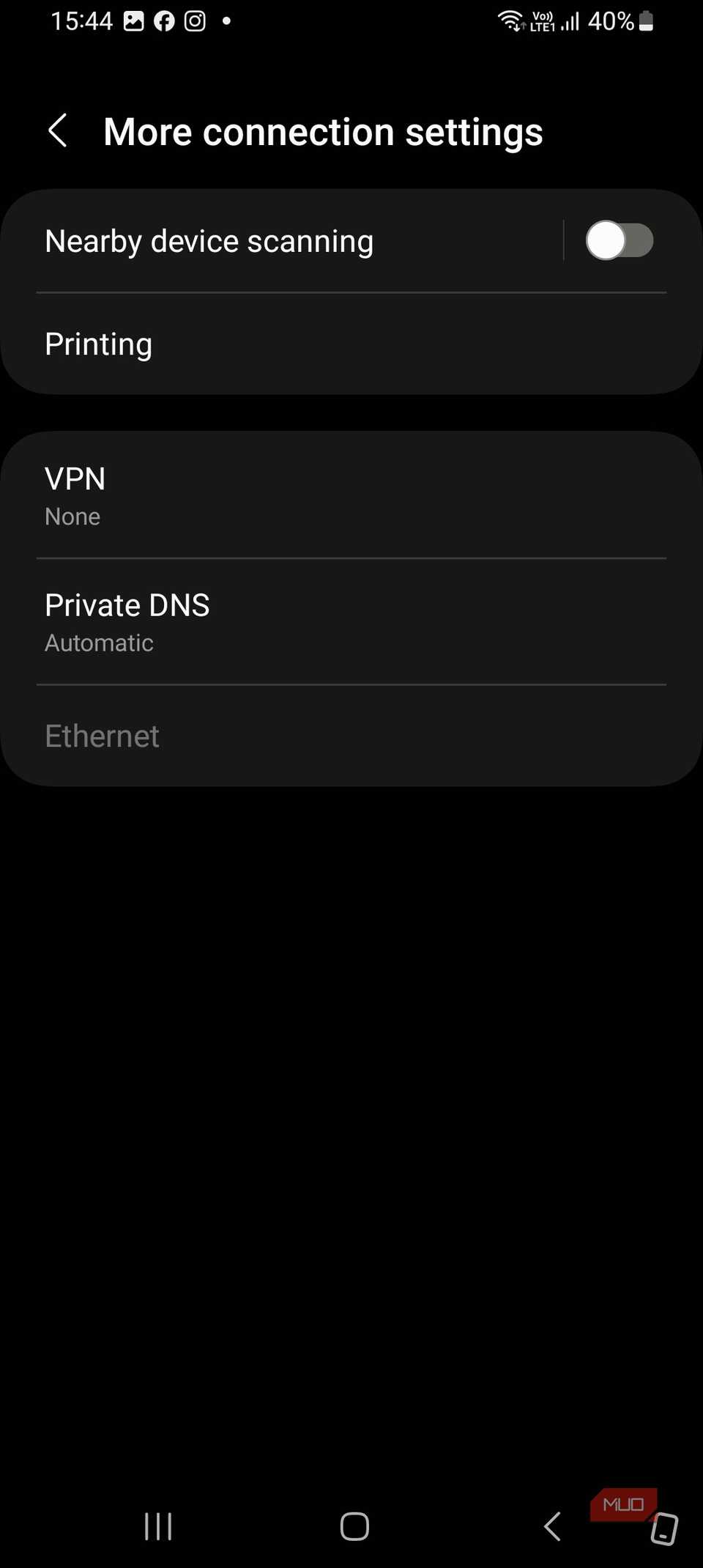Show recent apps
703x1568 pixels.
point(158,1527)
